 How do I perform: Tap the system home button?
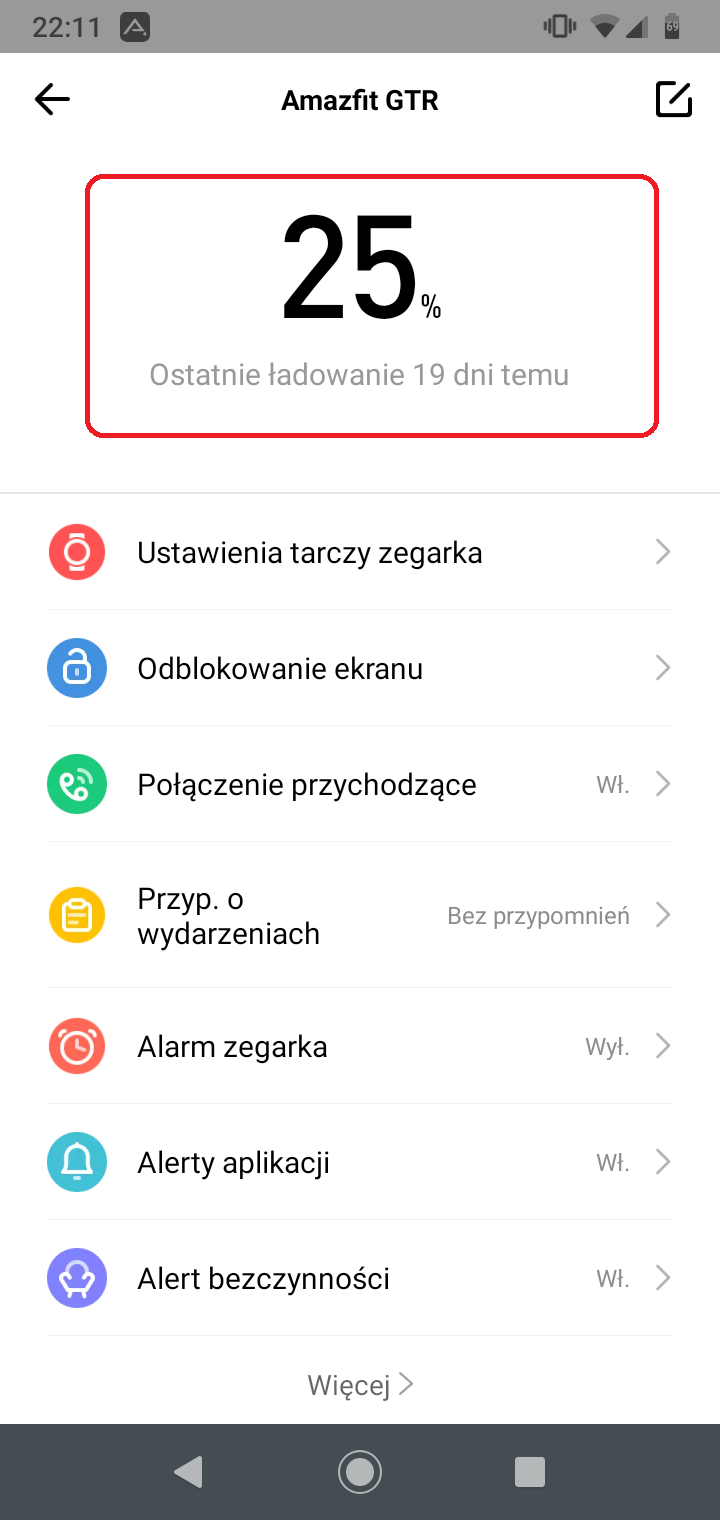point(360,1472)
